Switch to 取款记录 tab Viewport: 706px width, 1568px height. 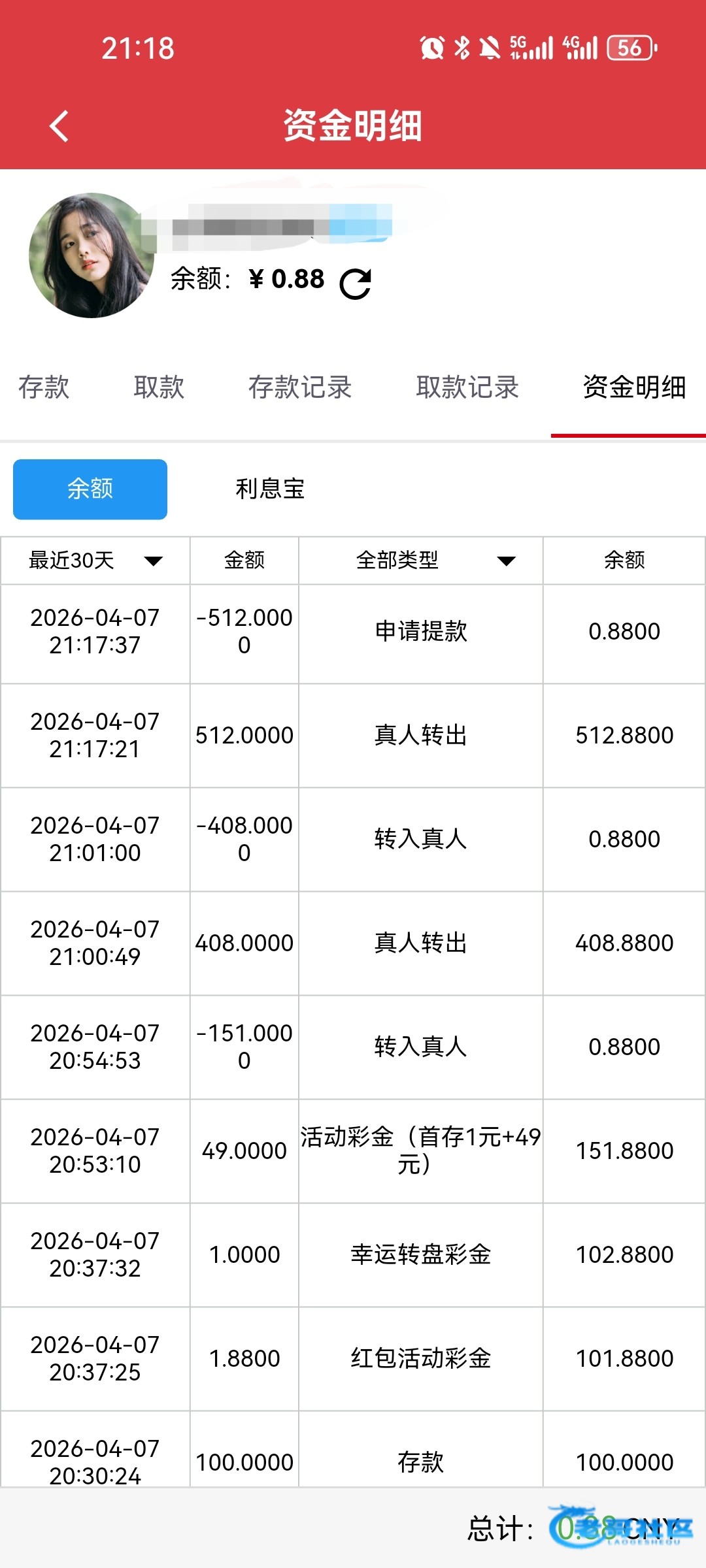[x=467, y=387]
